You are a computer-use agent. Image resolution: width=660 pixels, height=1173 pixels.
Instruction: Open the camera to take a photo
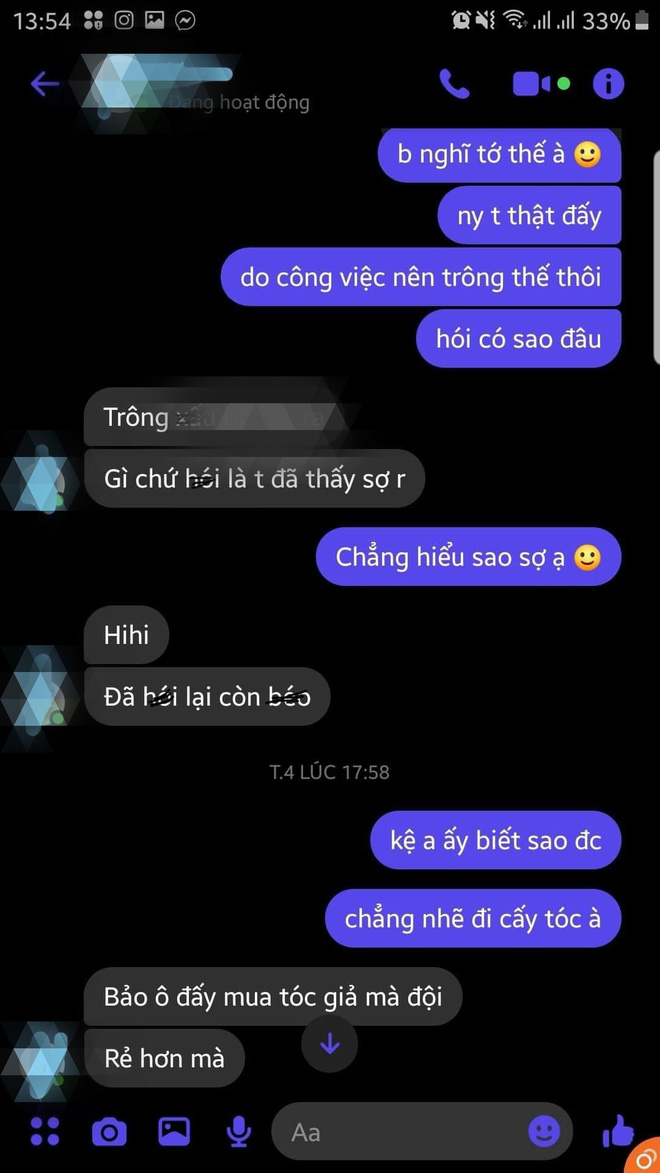coord(109,1131)
